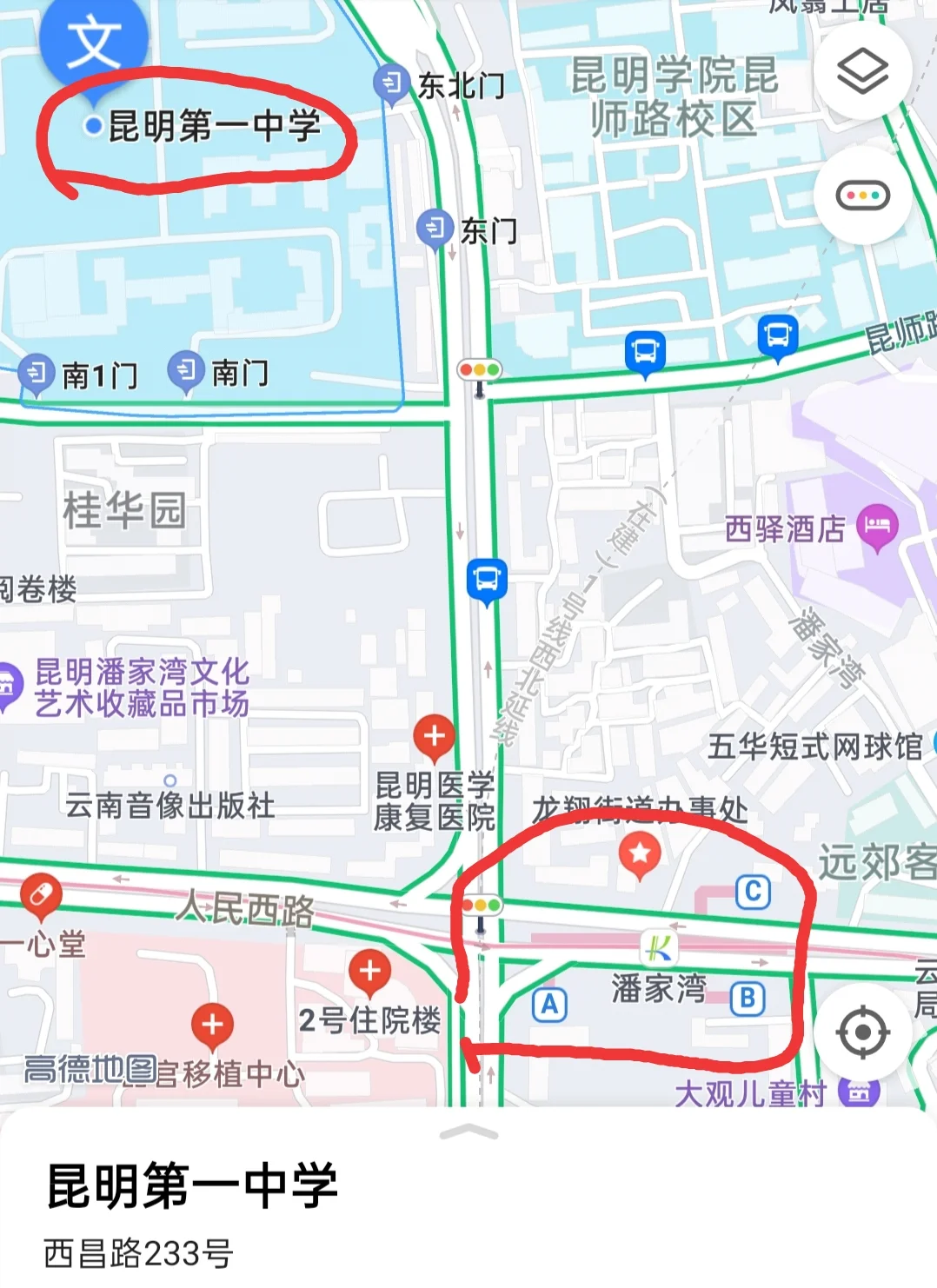
Task: Click metro exit B at 潘家湾
Action: tap(746, 999)
